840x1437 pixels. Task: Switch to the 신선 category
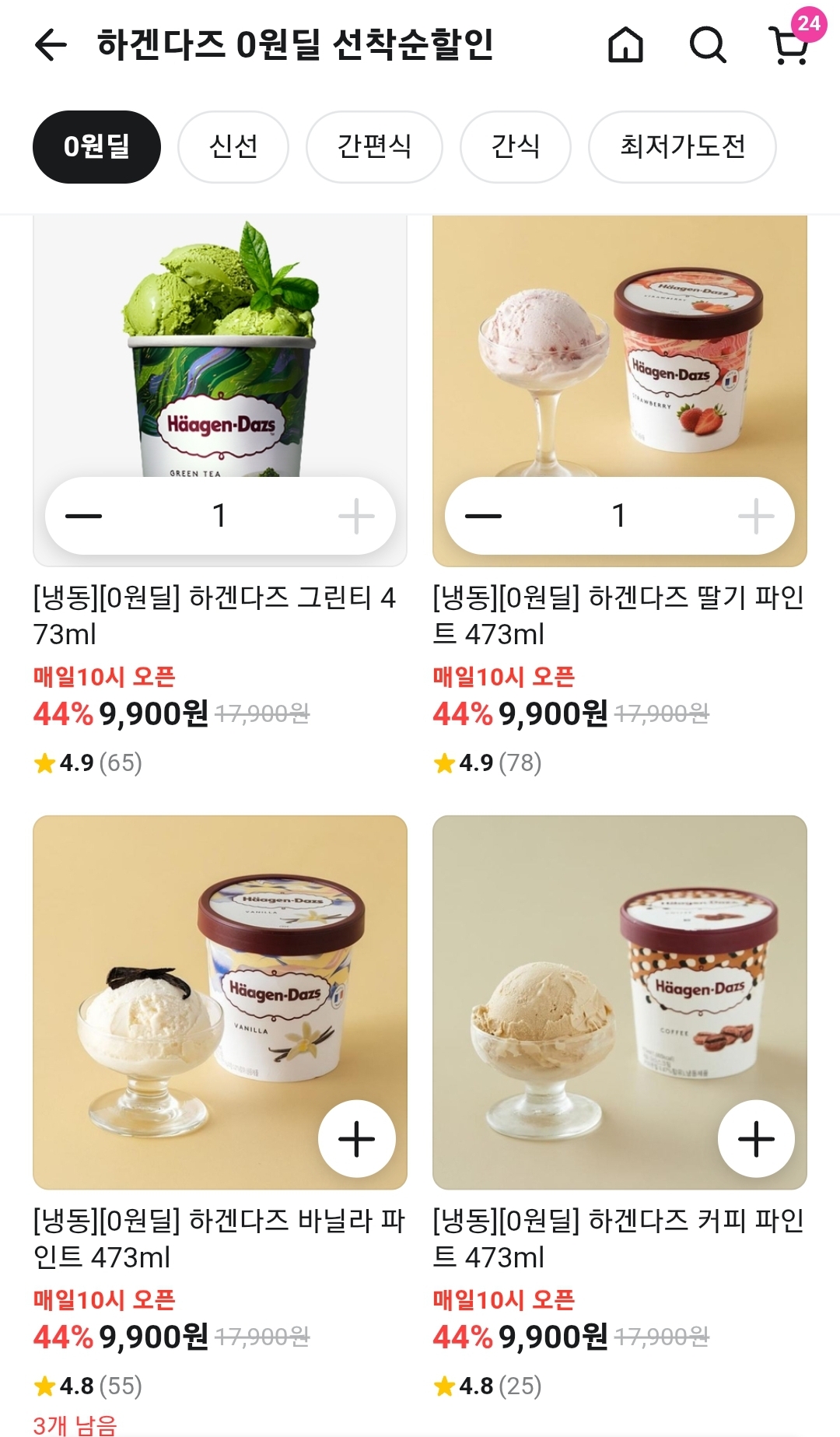point(233,147)
